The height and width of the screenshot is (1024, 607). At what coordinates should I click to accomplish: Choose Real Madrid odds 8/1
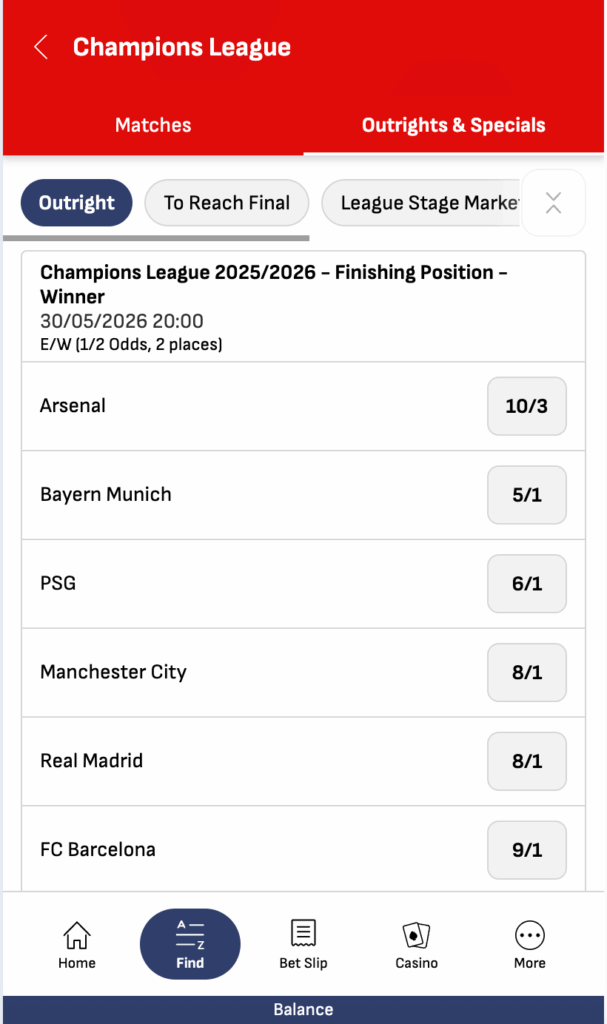point(526,761)
